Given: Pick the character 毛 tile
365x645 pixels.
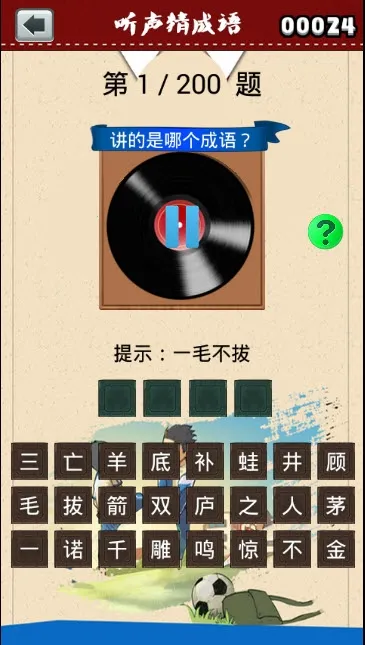Looking at the screenshot, I should [x=30, y=505].
